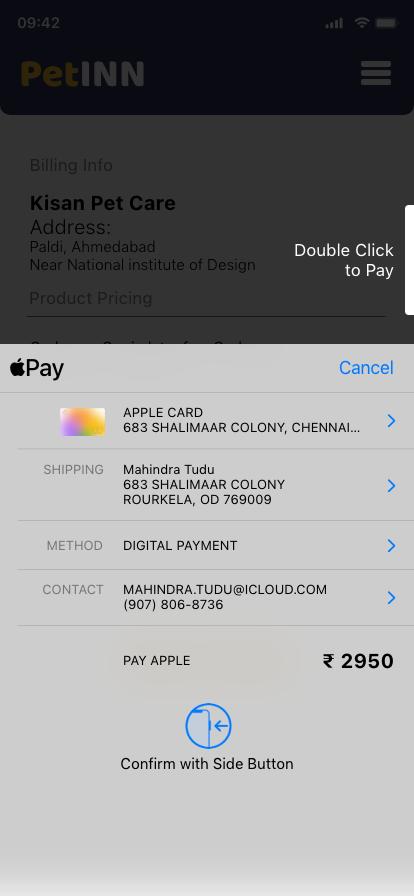Image resolution: width=414 pixels, height=896 pixels.
Task: Open the hamburger menu
Action: point(376,73)
